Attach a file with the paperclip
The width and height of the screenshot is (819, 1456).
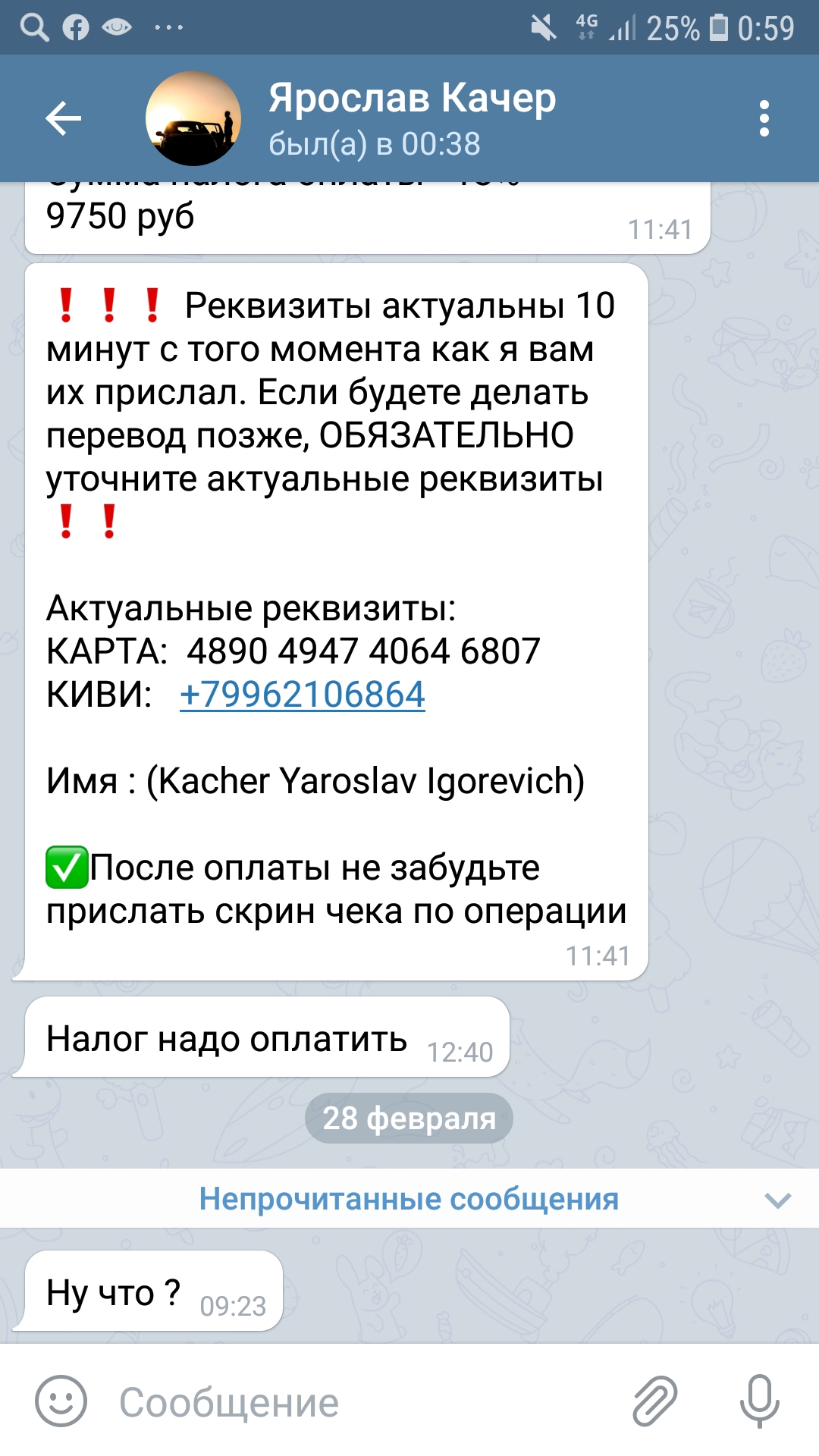[x=654, y=1401]
